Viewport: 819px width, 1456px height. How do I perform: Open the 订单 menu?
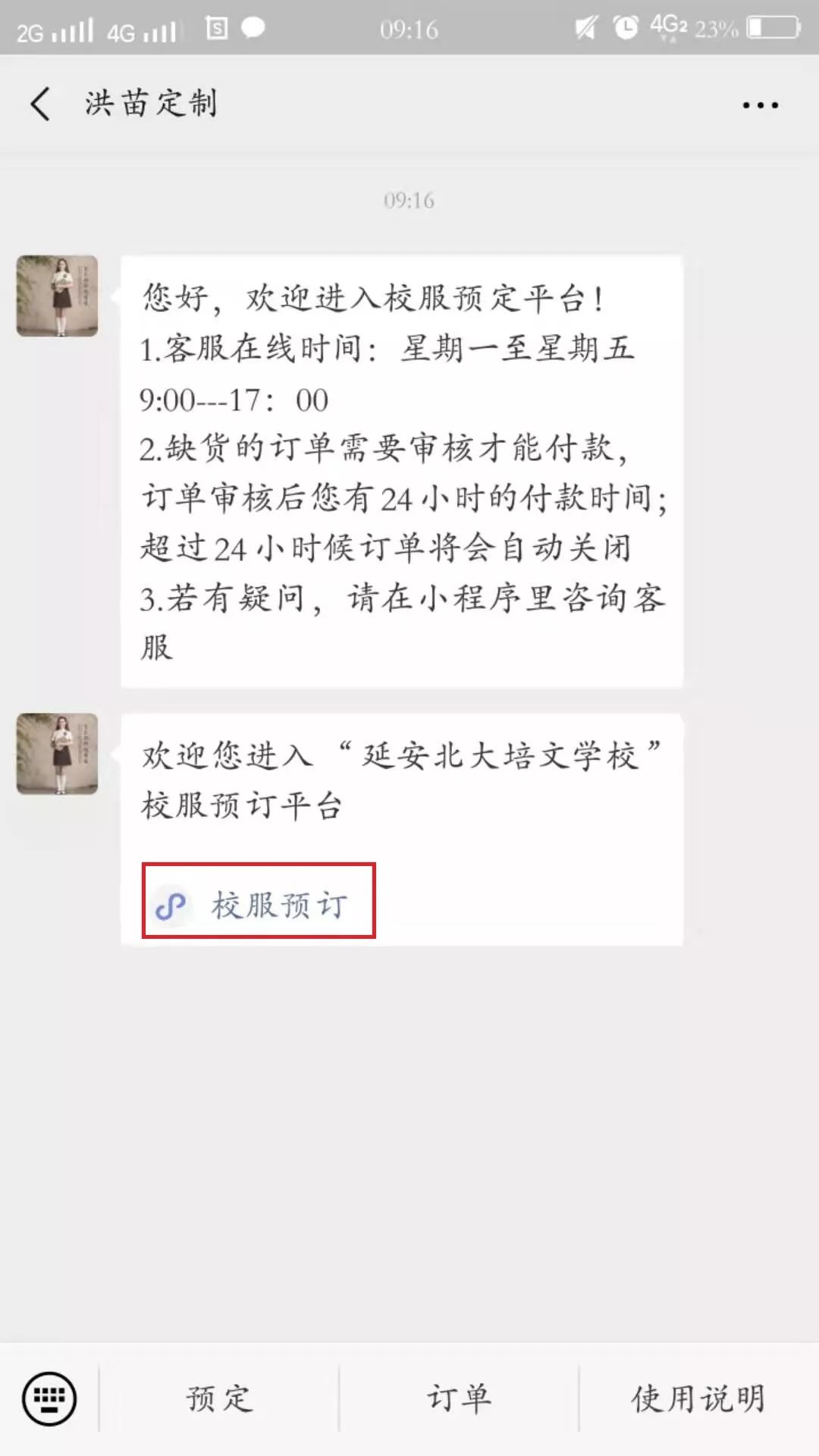[459, 1398]
